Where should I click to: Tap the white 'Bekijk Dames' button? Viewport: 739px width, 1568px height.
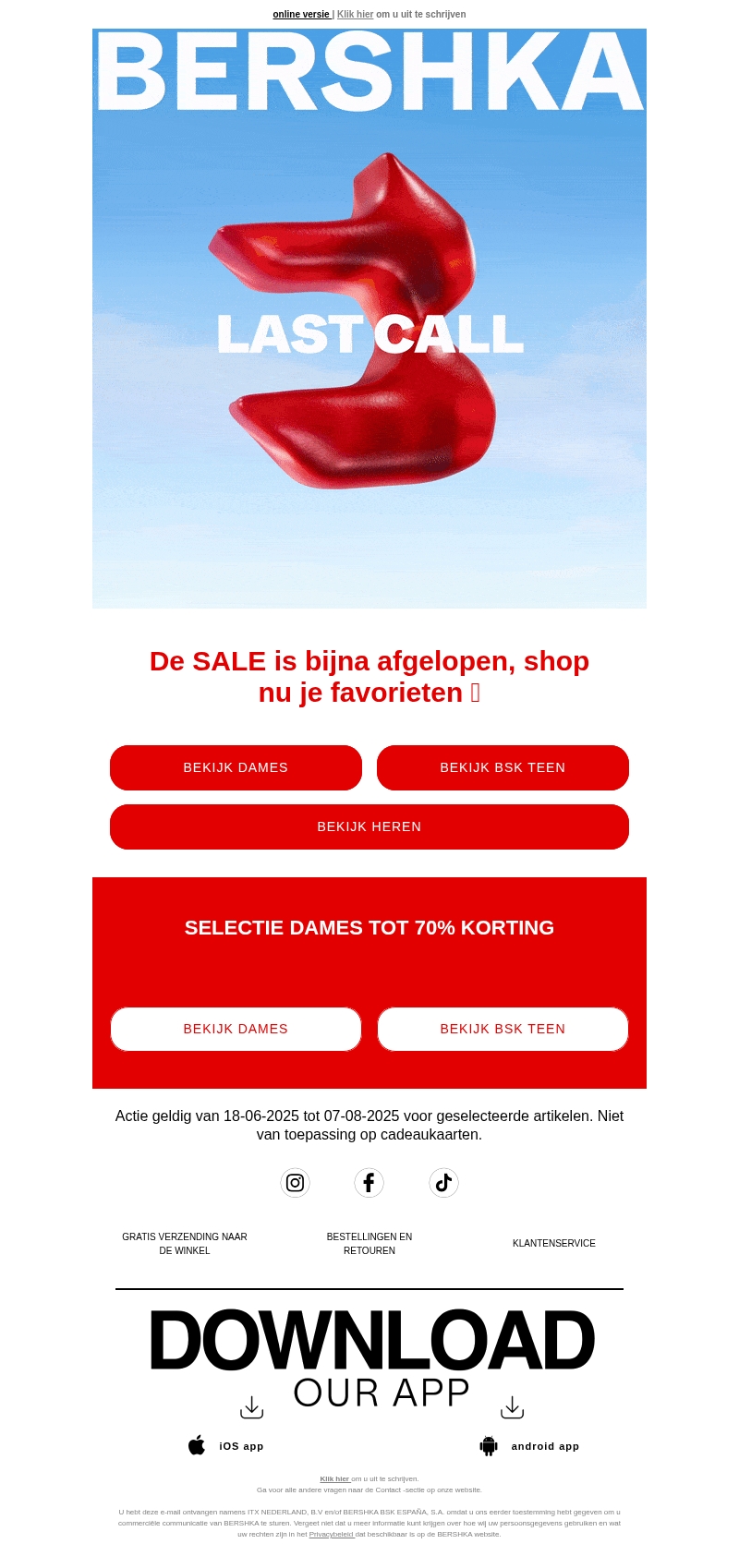(x=236, y=1029)
